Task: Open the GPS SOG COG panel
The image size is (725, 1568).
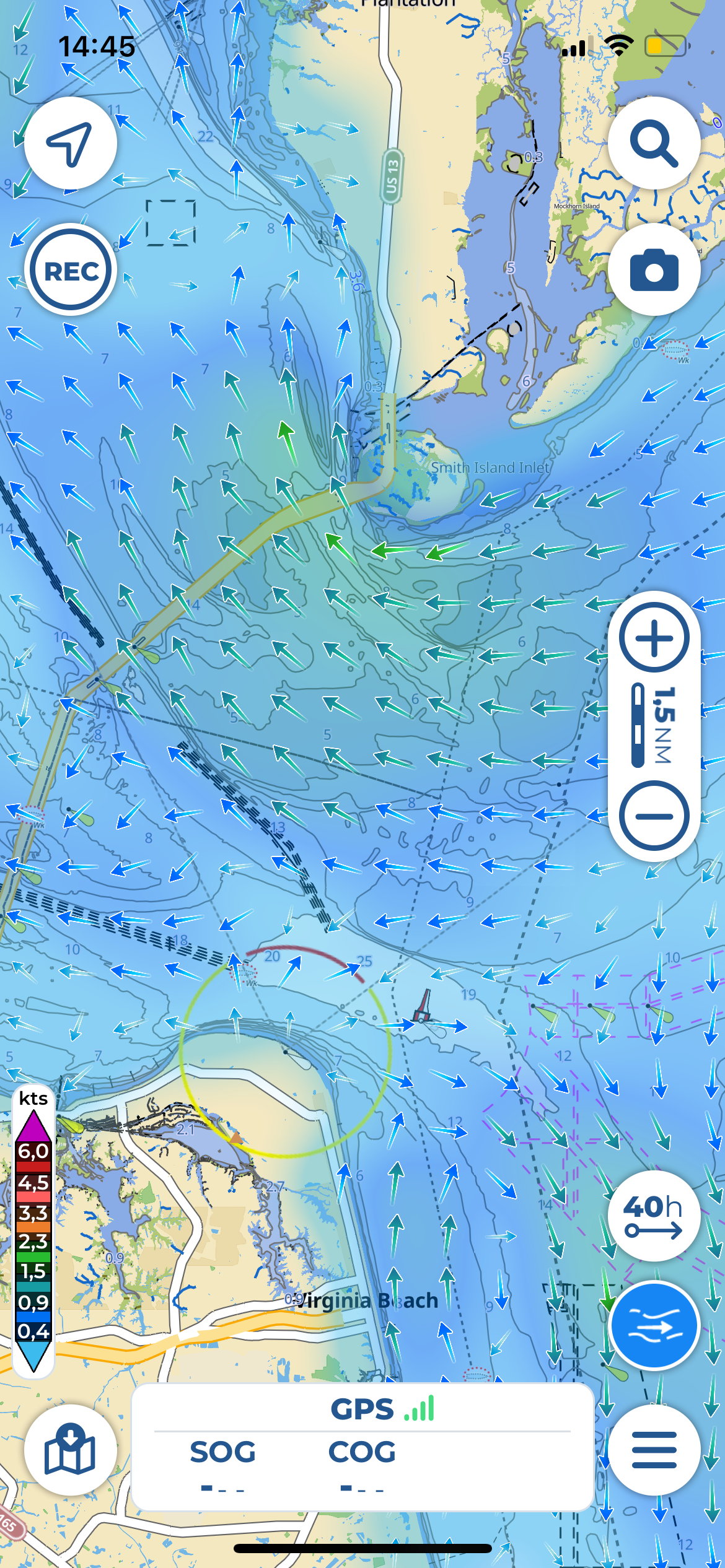Action: click(x=362, y=1447)
